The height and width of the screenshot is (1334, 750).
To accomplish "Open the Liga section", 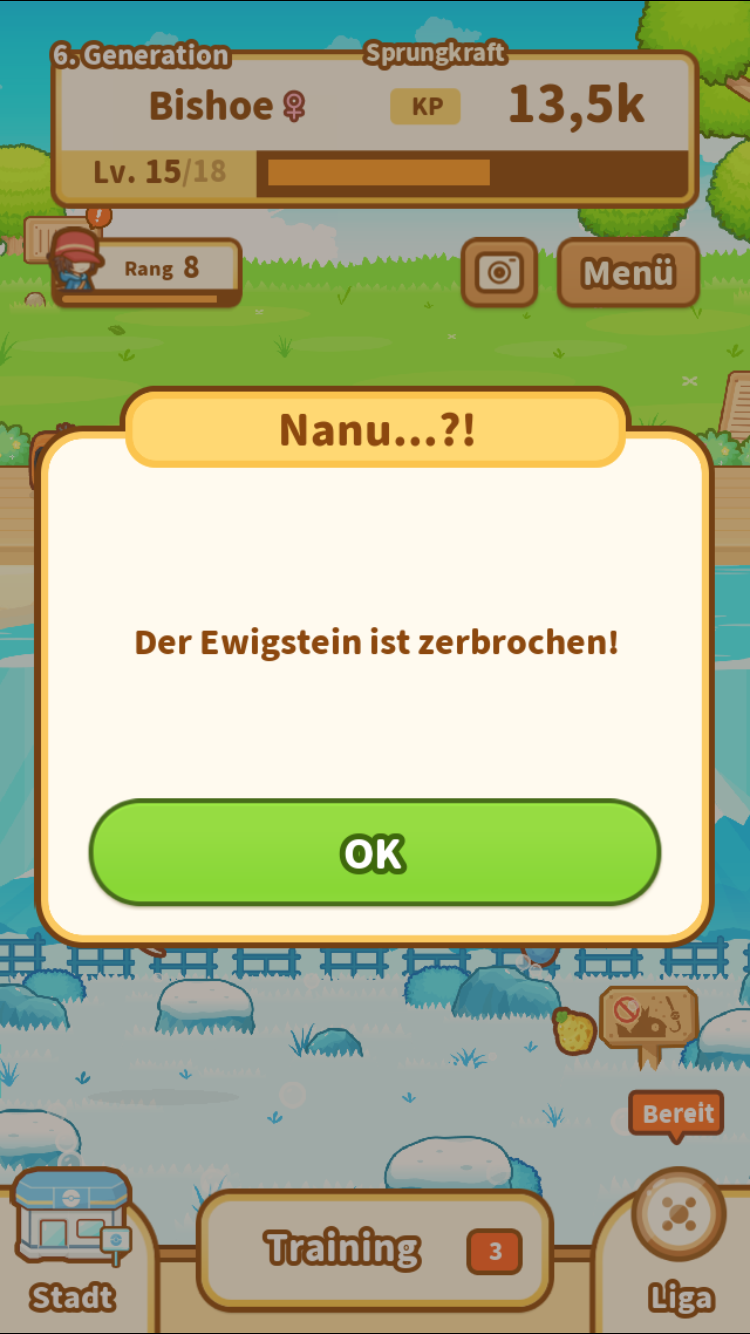I will point(680,1245).
